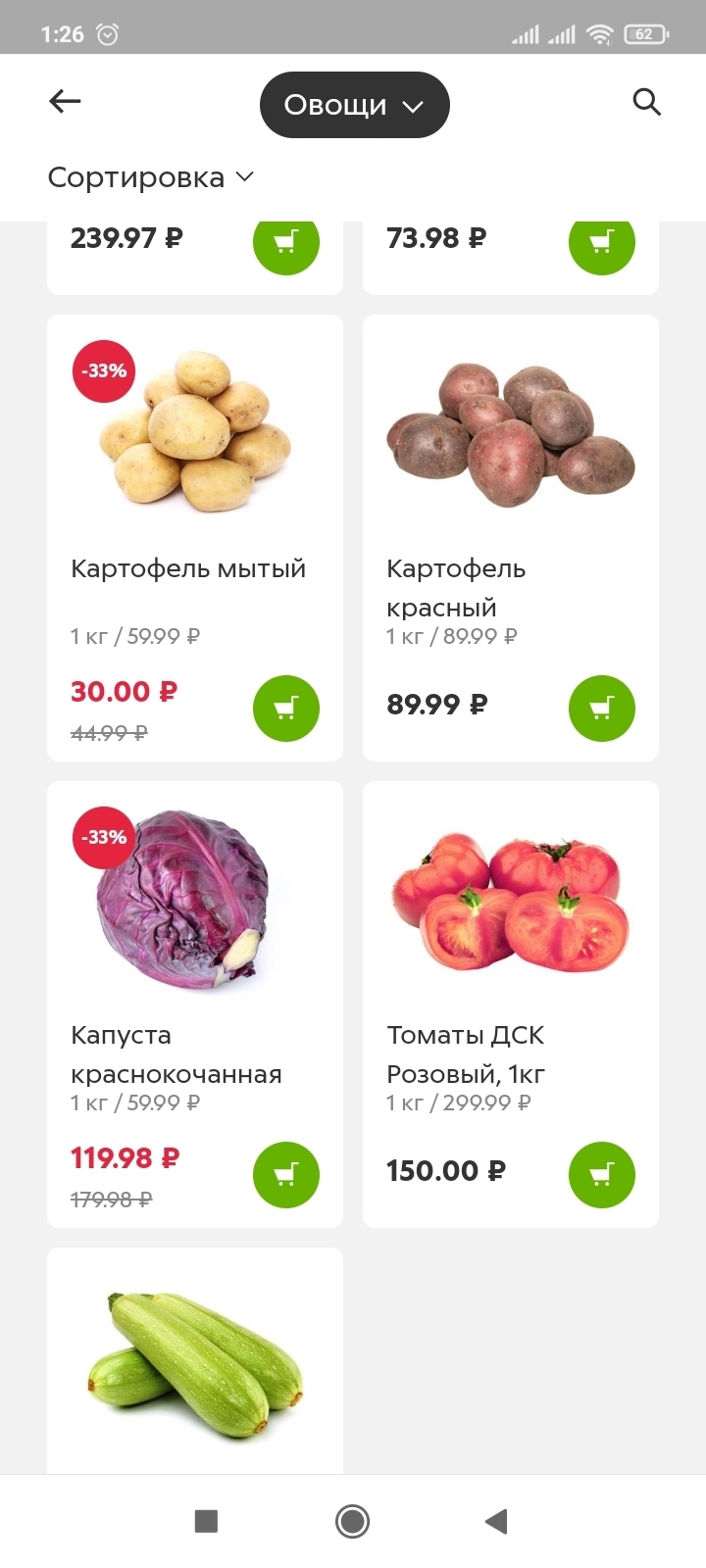Open the search magnifier
Screen dimensions: 706x1568
(x=646, y=102)
